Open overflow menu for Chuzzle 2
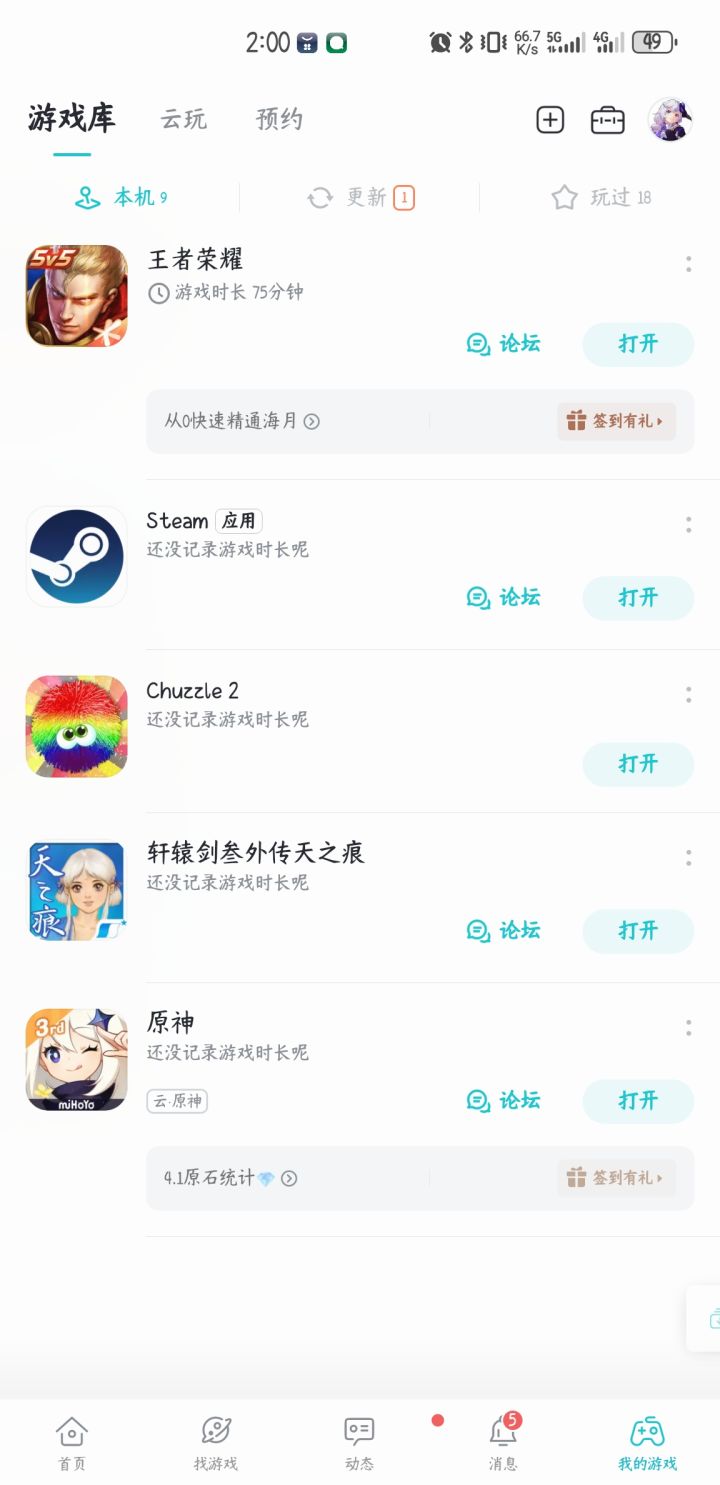Viewport: 720px width, 1485px height. pos(689,695)
